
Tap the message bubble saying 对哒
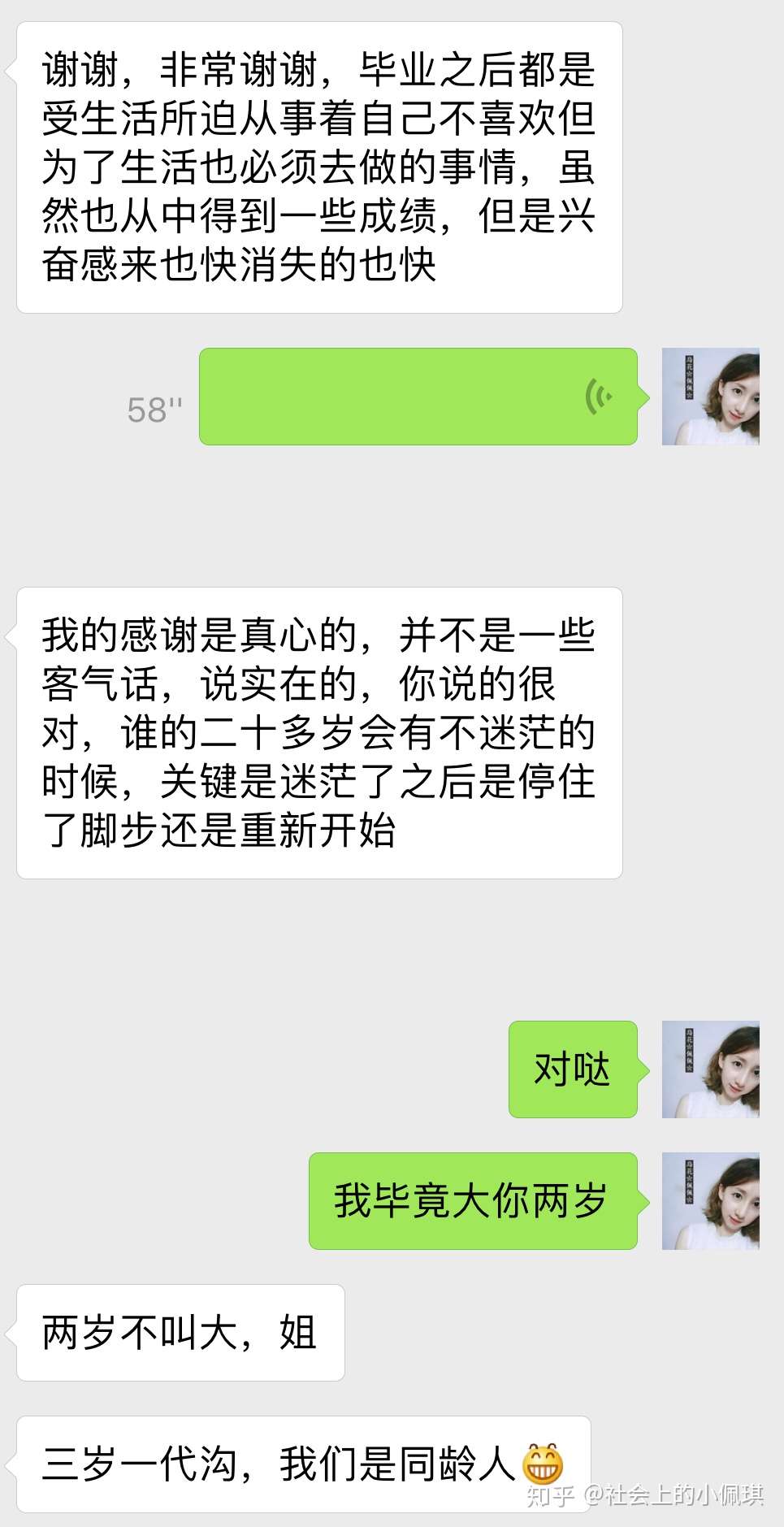click(572, 1071)
